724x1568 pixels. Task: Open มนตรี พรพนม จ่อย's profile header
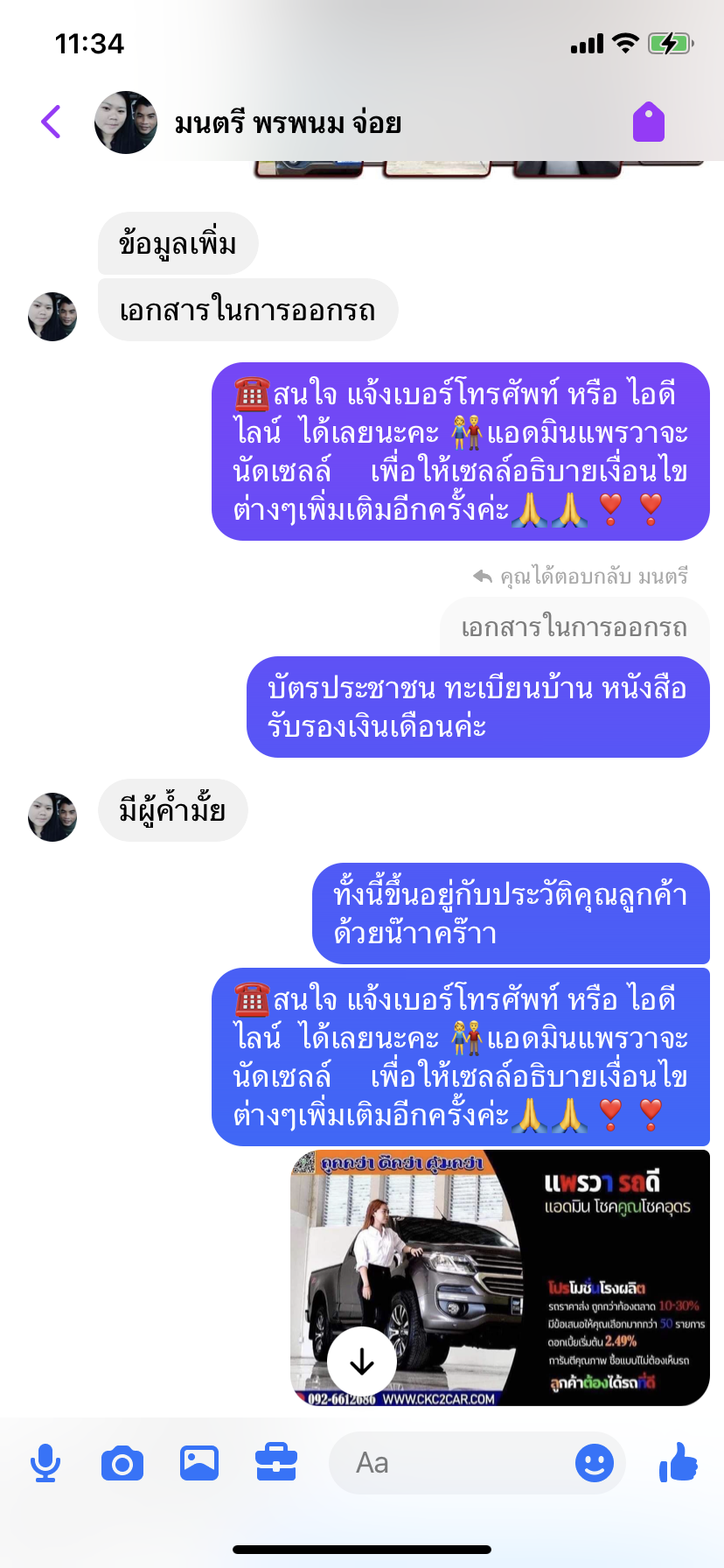coord(287,123)
